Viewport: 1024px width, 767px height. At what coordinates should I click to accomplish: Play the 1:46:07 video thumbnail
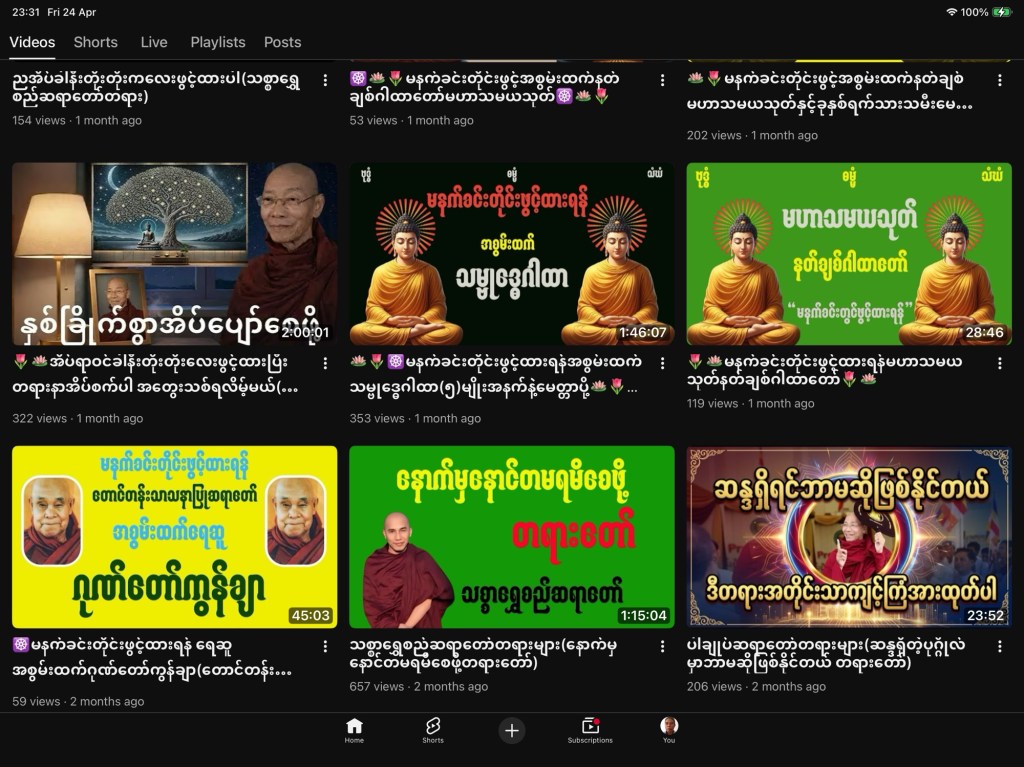point(512,254)
